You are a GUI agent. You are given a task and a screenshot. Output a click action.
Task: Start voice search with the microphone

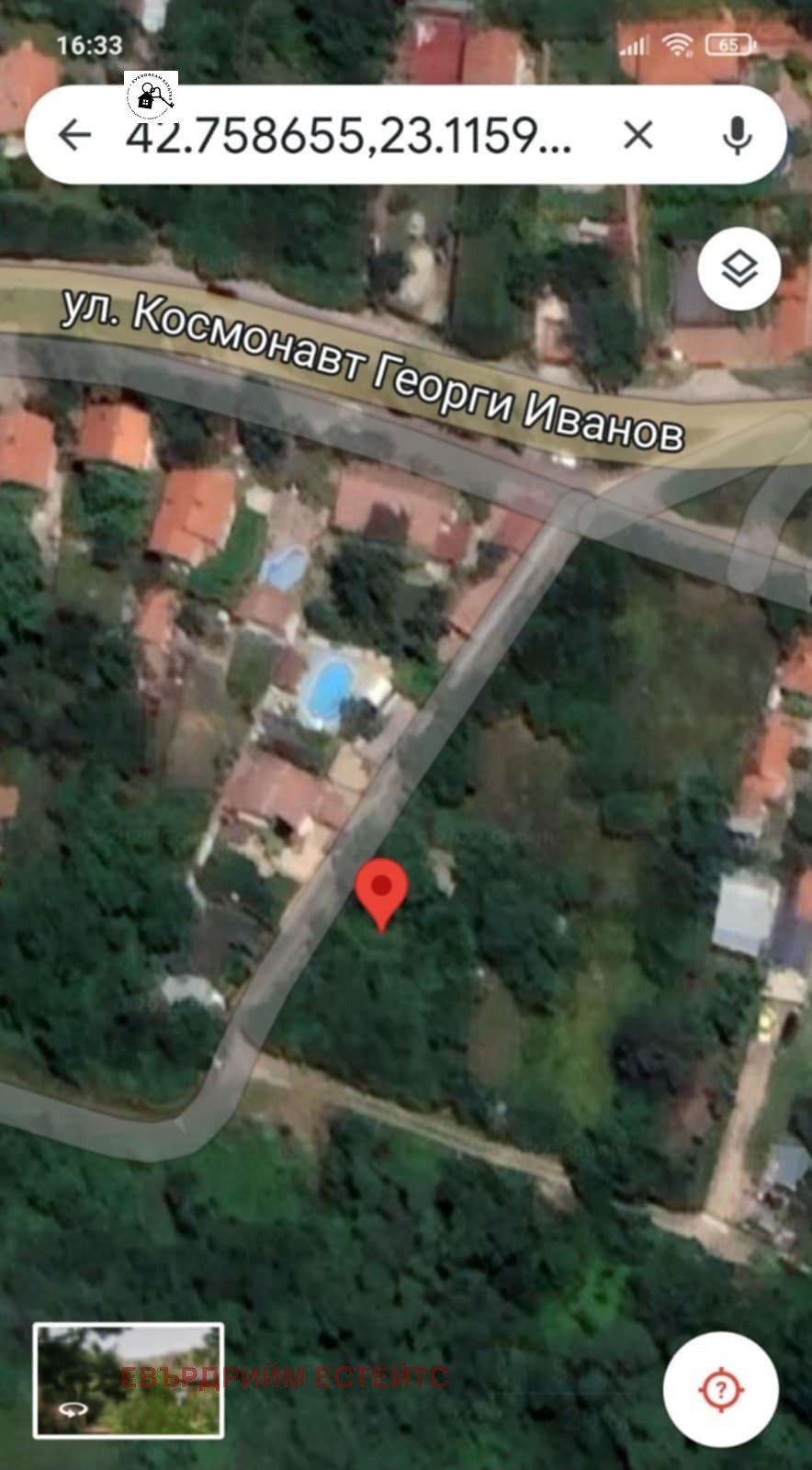[737, 136]
